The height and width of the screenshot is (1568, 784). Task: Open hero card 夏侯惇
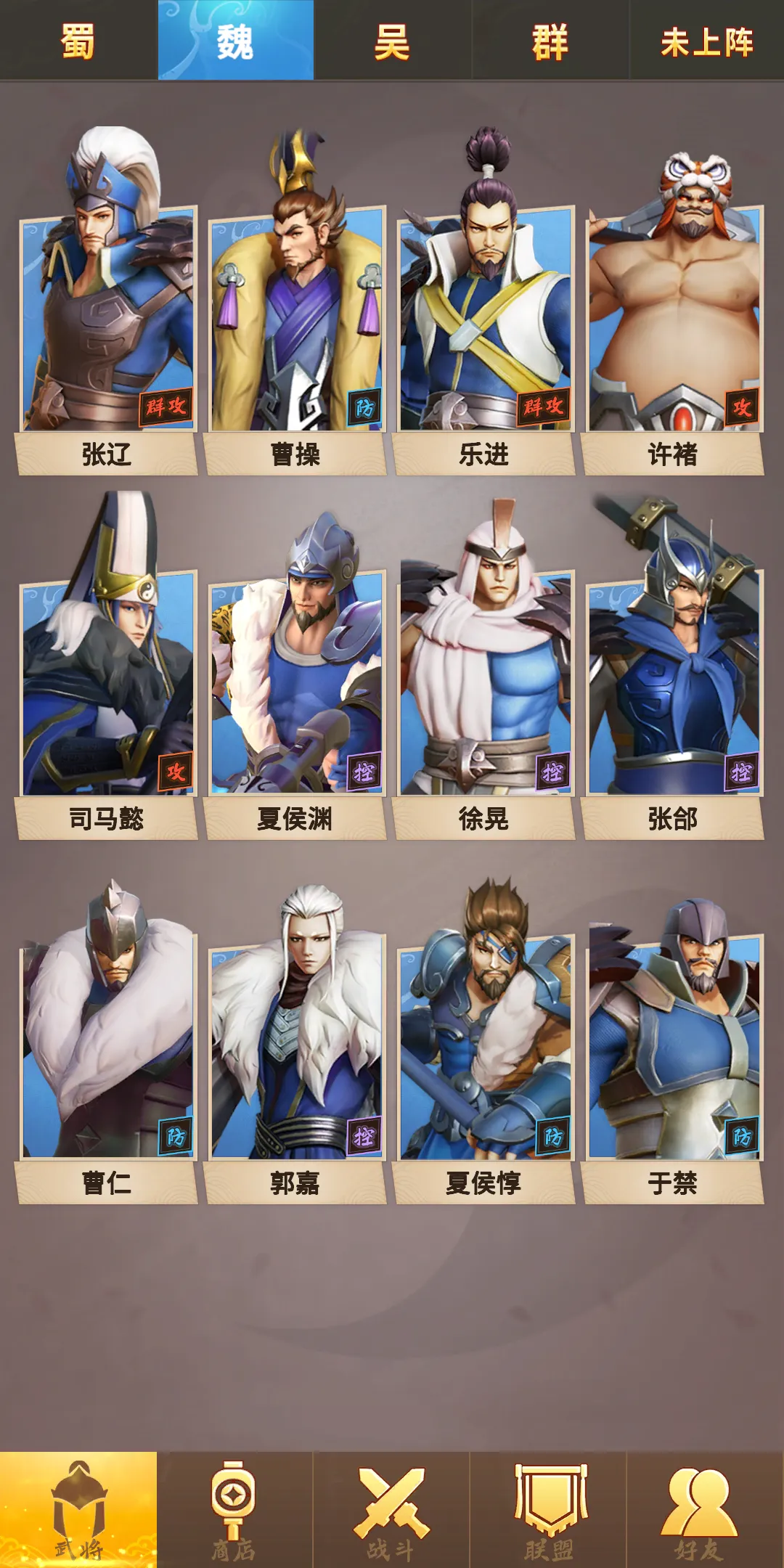pos(485,1045)
